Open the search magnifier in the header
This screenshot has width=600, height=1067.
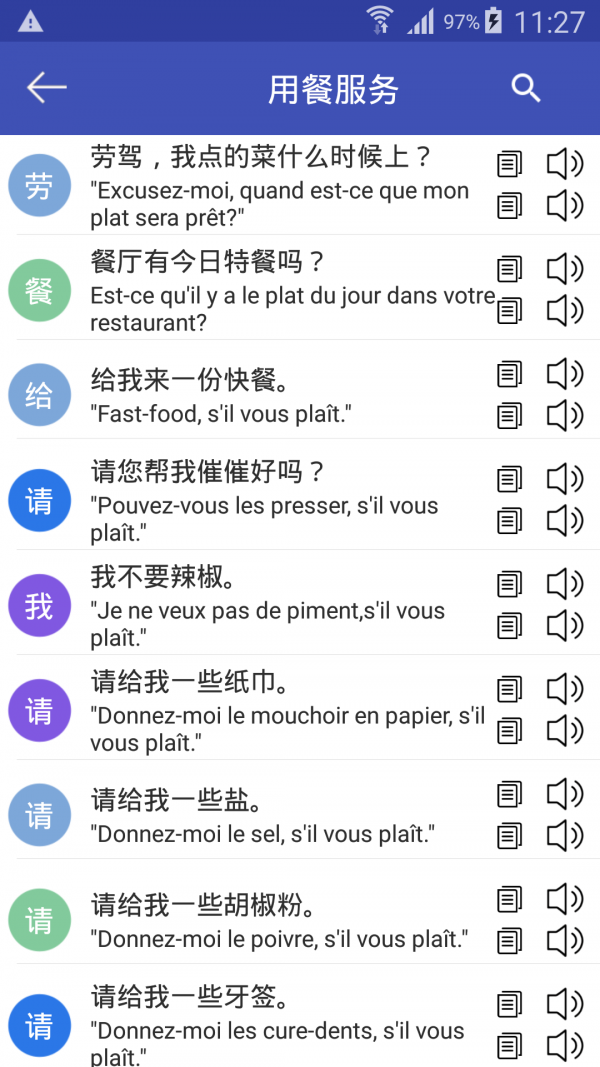[x=526, y=88]
